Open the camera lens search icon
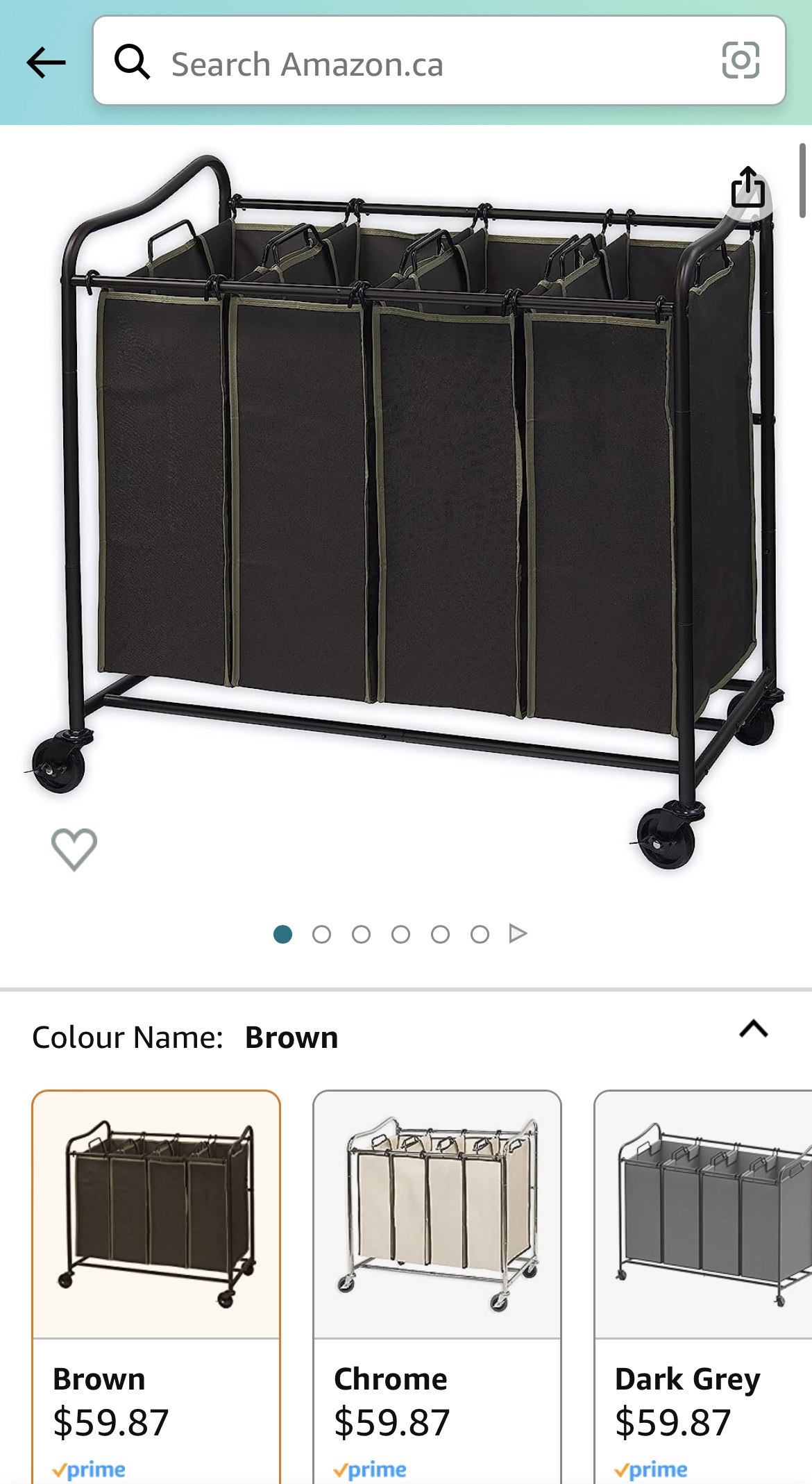The image size is (812, 1484). [x=741, y=61]
